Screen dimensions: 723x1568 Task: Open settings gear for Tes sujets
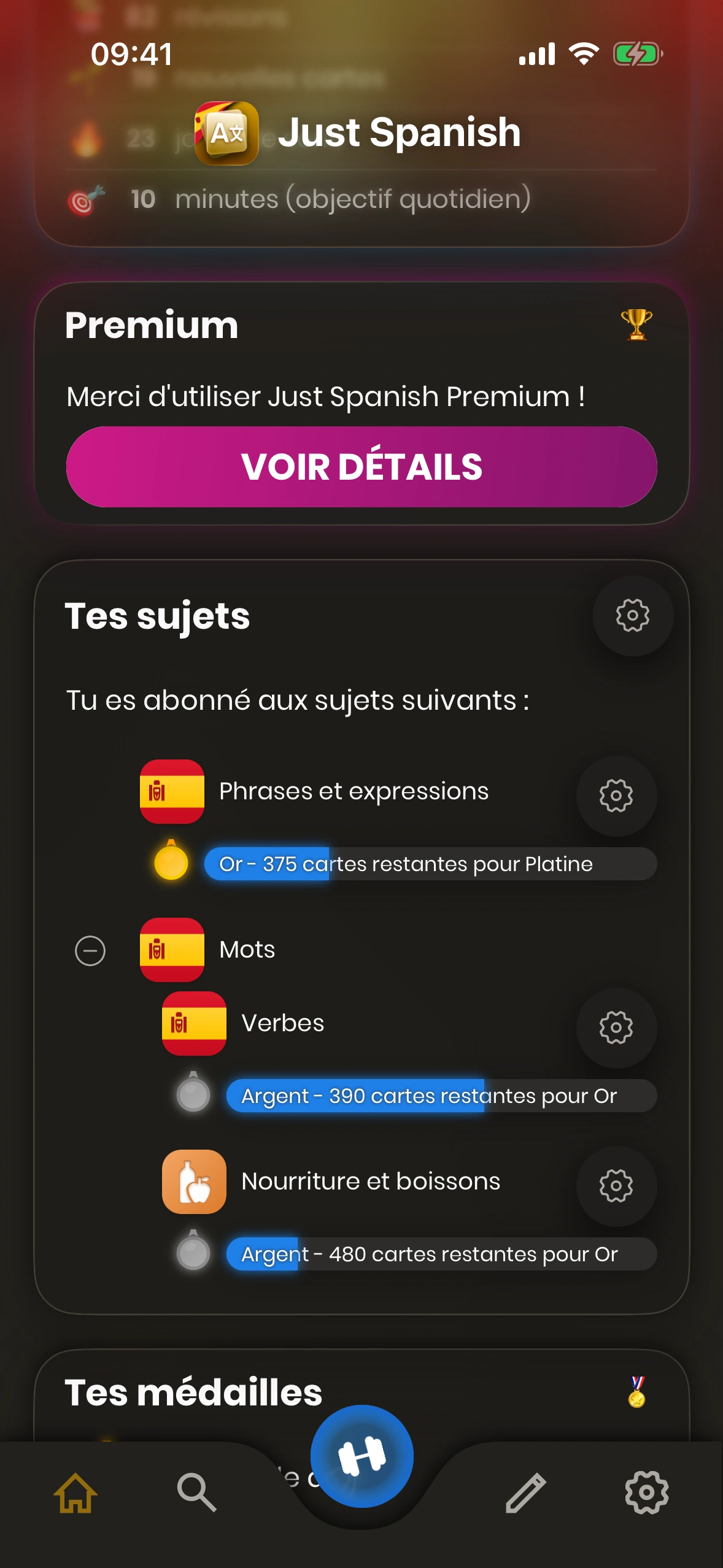click(632, 615)
